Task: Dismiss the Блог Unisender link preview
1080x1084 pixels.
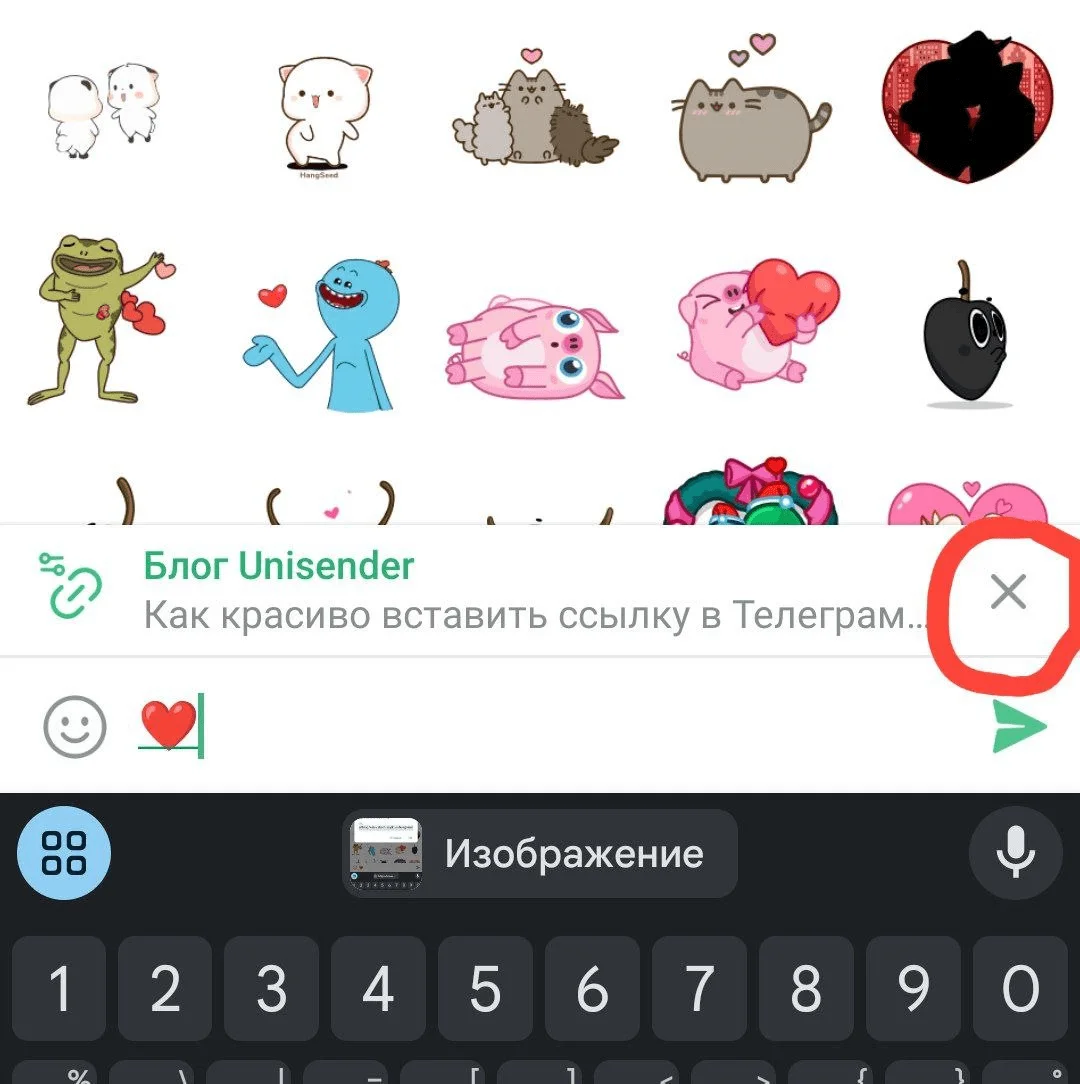Action: coord(1008,593)
